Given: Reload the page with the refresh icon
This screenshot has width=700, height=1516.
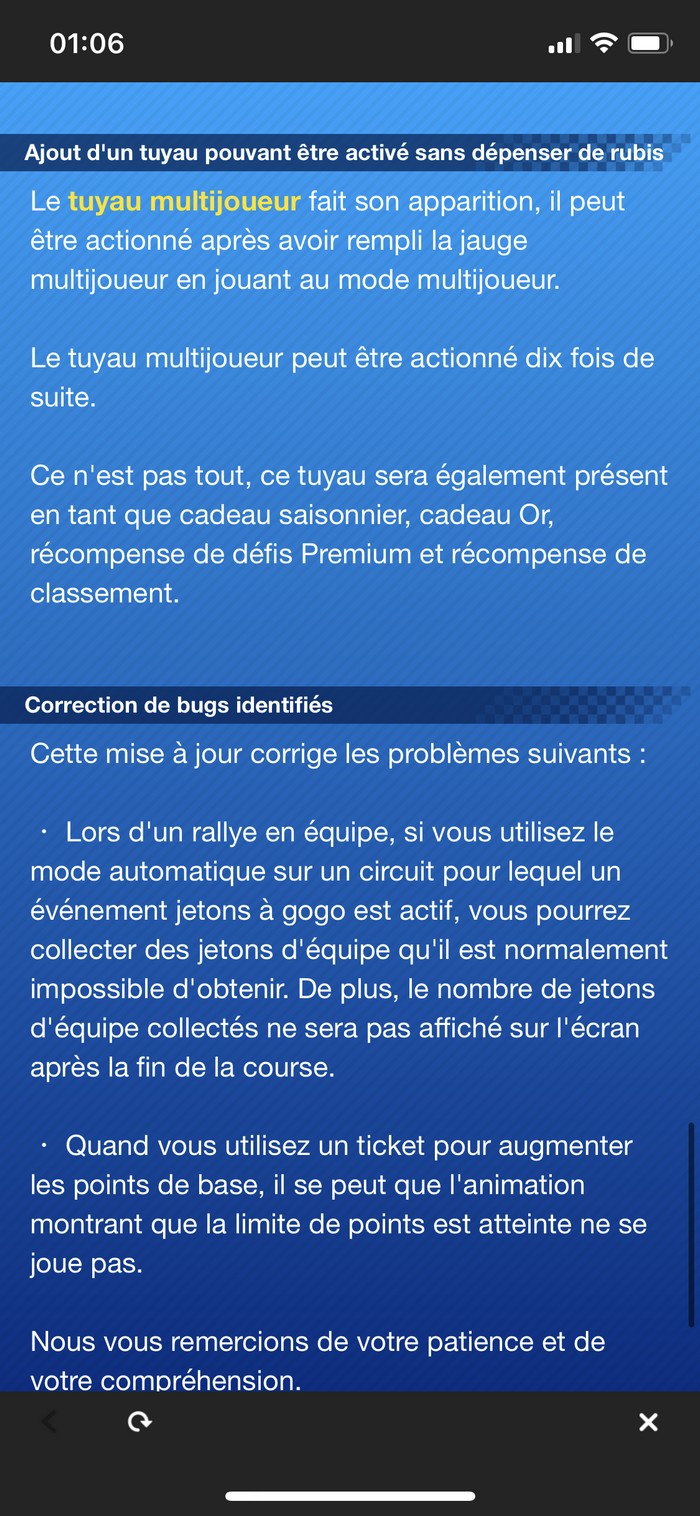Looking at the screenshot, I should (x=140, y=1421).
